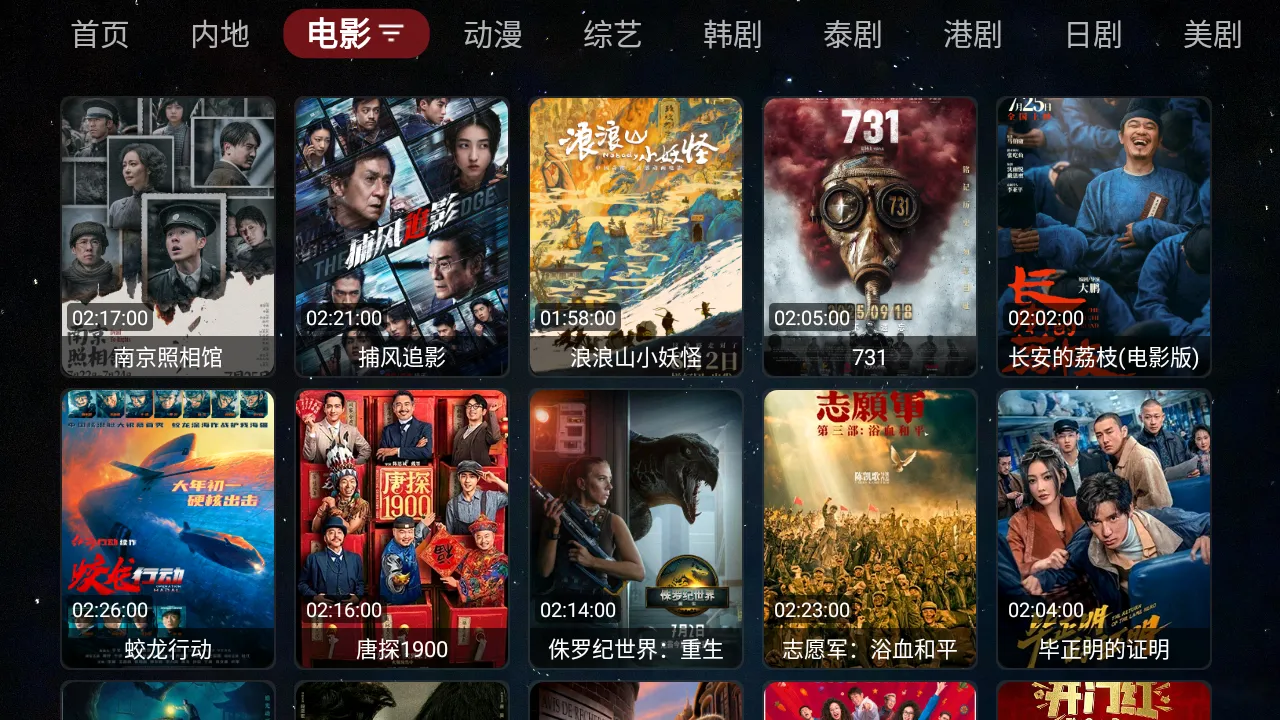Open the movie 长安的荔枝(电影版)

point(1104,236)
